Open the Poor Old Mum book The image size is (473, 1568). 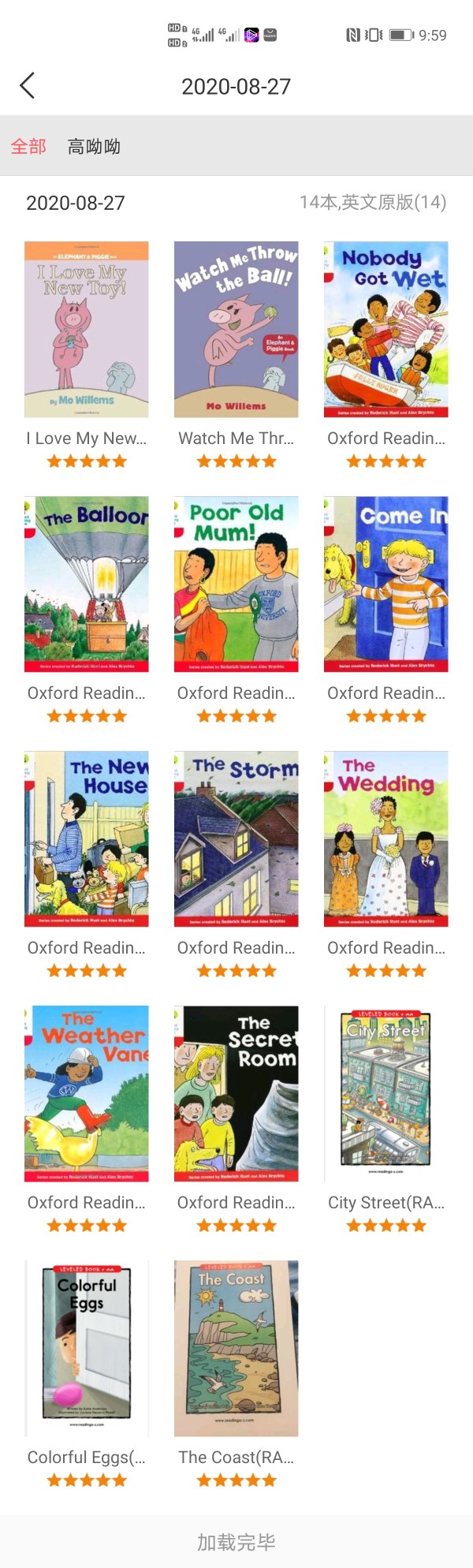point(236,584)
